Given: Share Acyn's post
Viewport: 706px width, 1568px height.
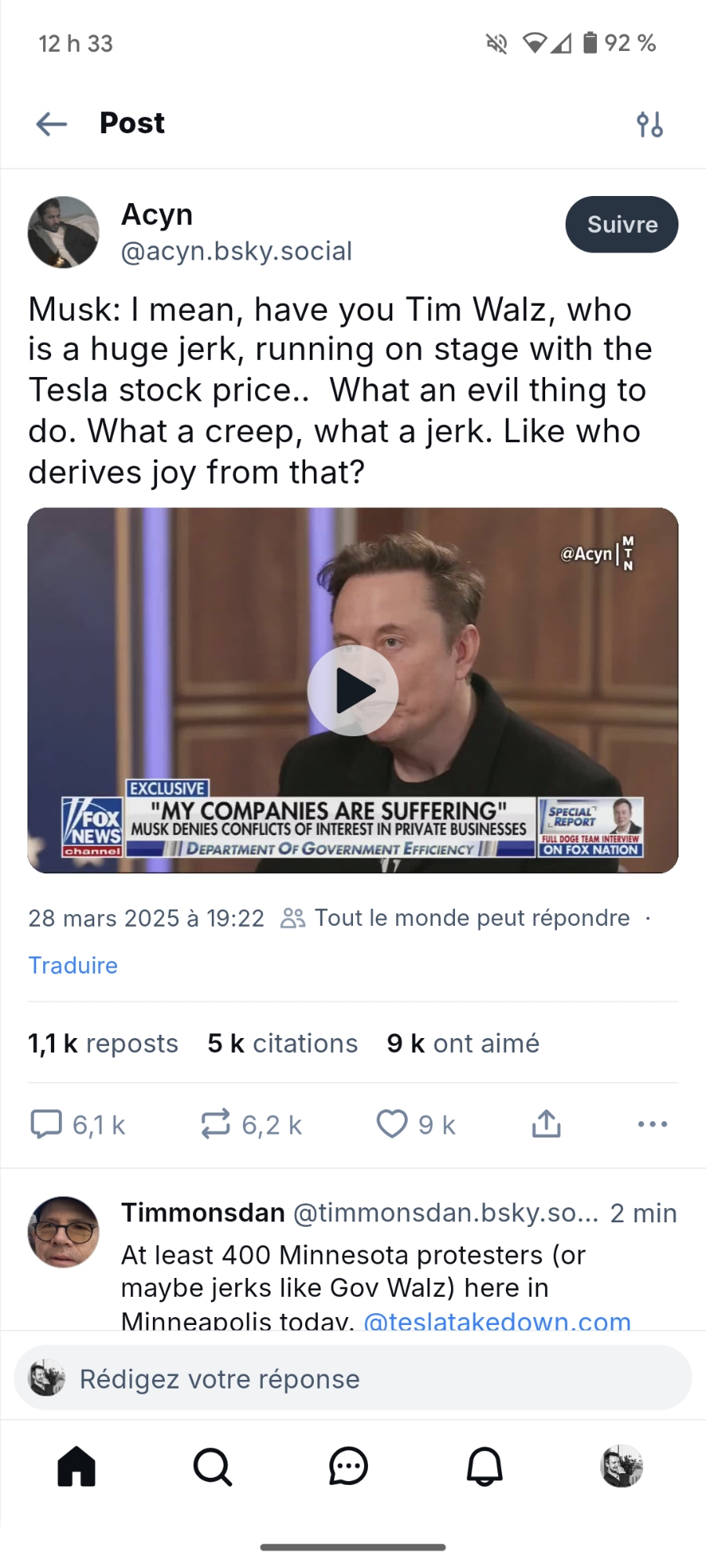Looking at the screenshot, I should tap(546, 1124).
